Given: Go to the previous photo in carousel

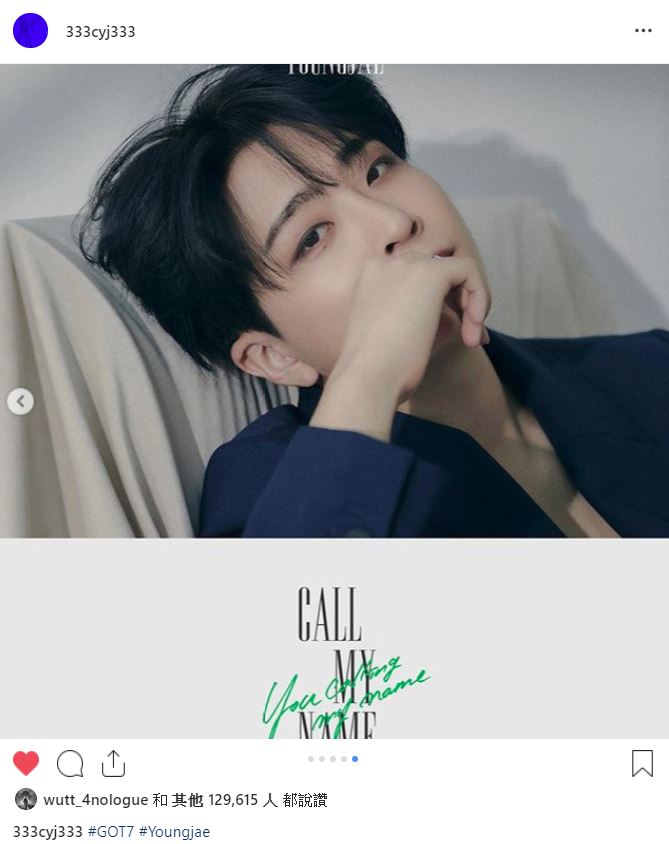Looking at the screenshot, I should coord(20,402).
